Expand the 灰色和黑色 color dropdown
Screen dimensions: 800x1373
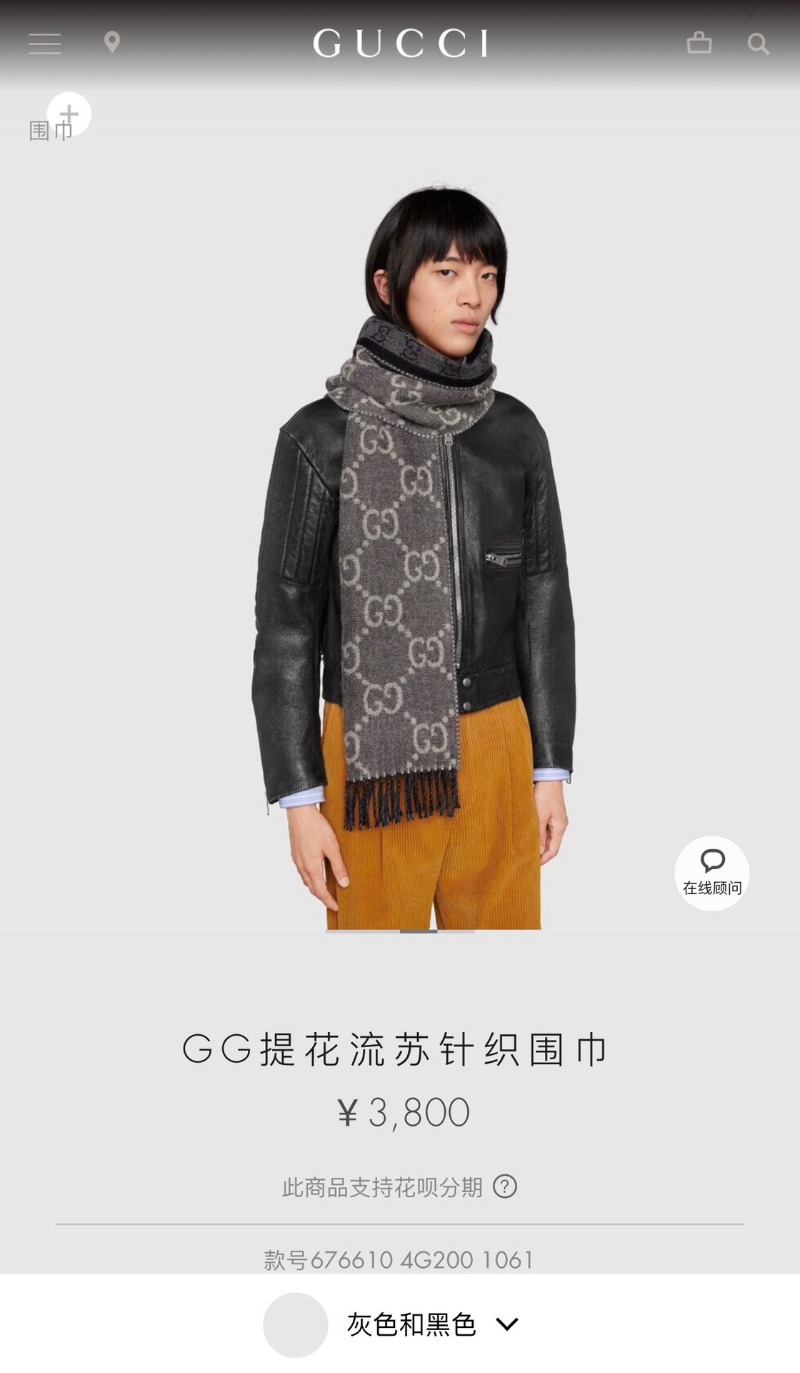508,1324
